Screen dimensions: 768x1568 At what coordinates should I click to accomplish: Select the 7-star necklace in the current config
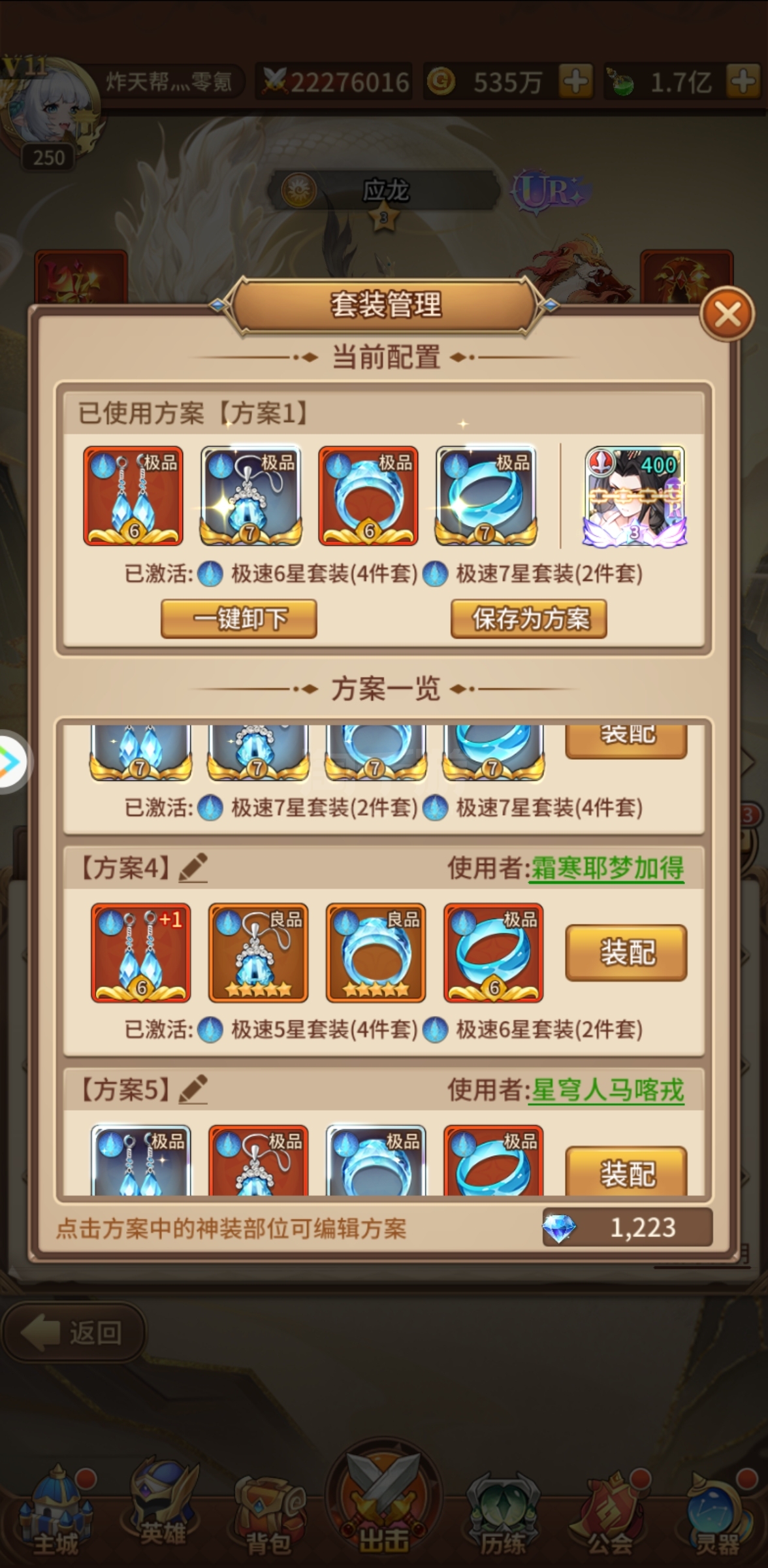click(251, 496)
